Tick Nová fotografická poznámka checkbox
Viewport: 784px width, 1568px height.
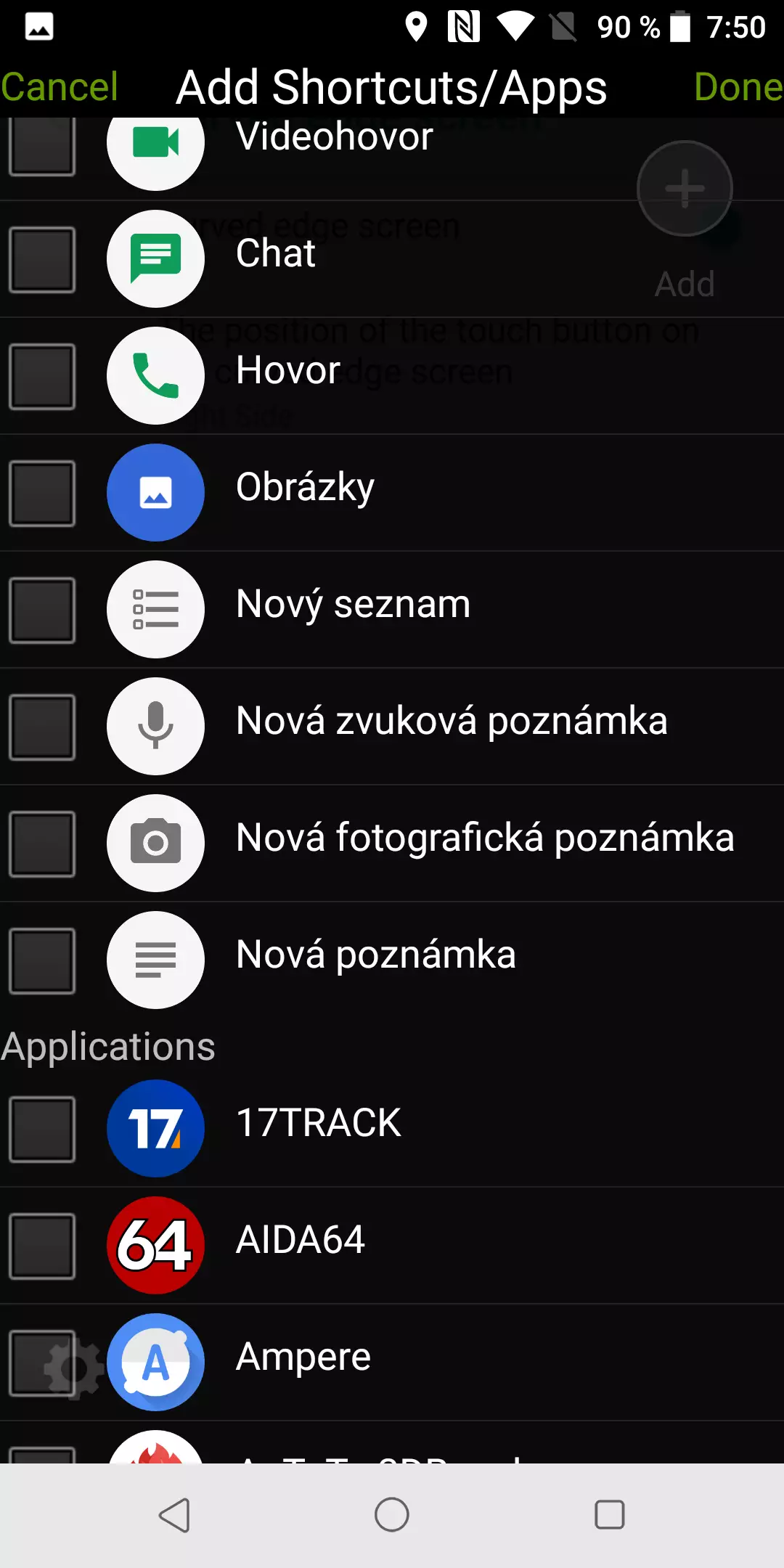coord(42,844)
